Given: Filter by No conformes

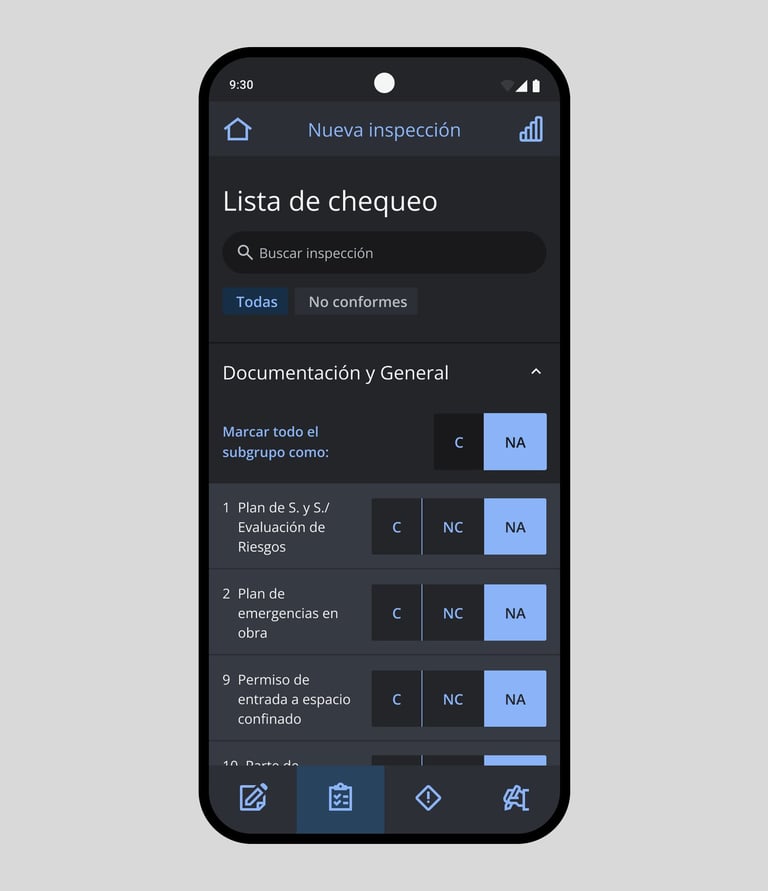Looking at the screenshot, I should (x=357, y=302).
